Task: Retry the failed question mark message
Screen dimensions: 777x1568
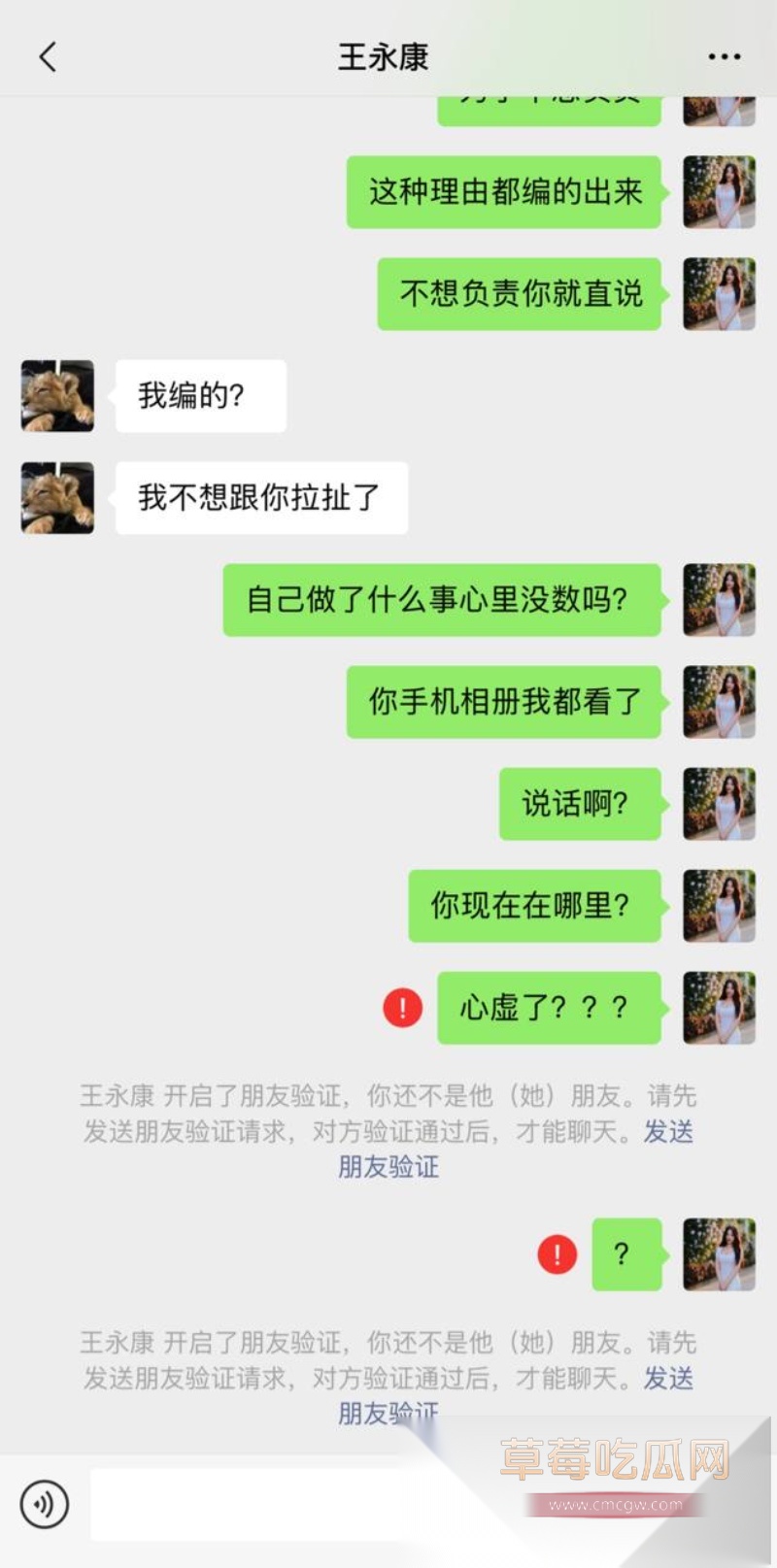Action: [556, 1254]
